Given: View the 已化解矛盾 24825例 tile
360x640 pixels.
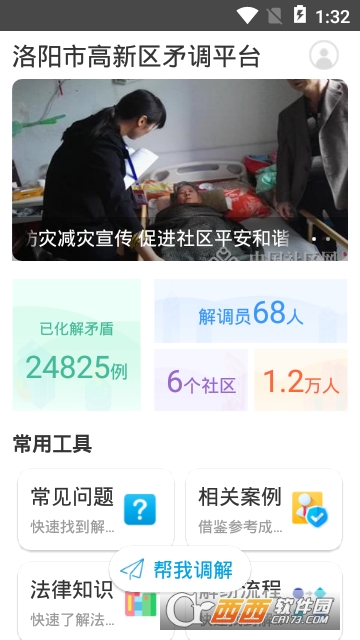Looking at the screenshot, I should point(77,345).
